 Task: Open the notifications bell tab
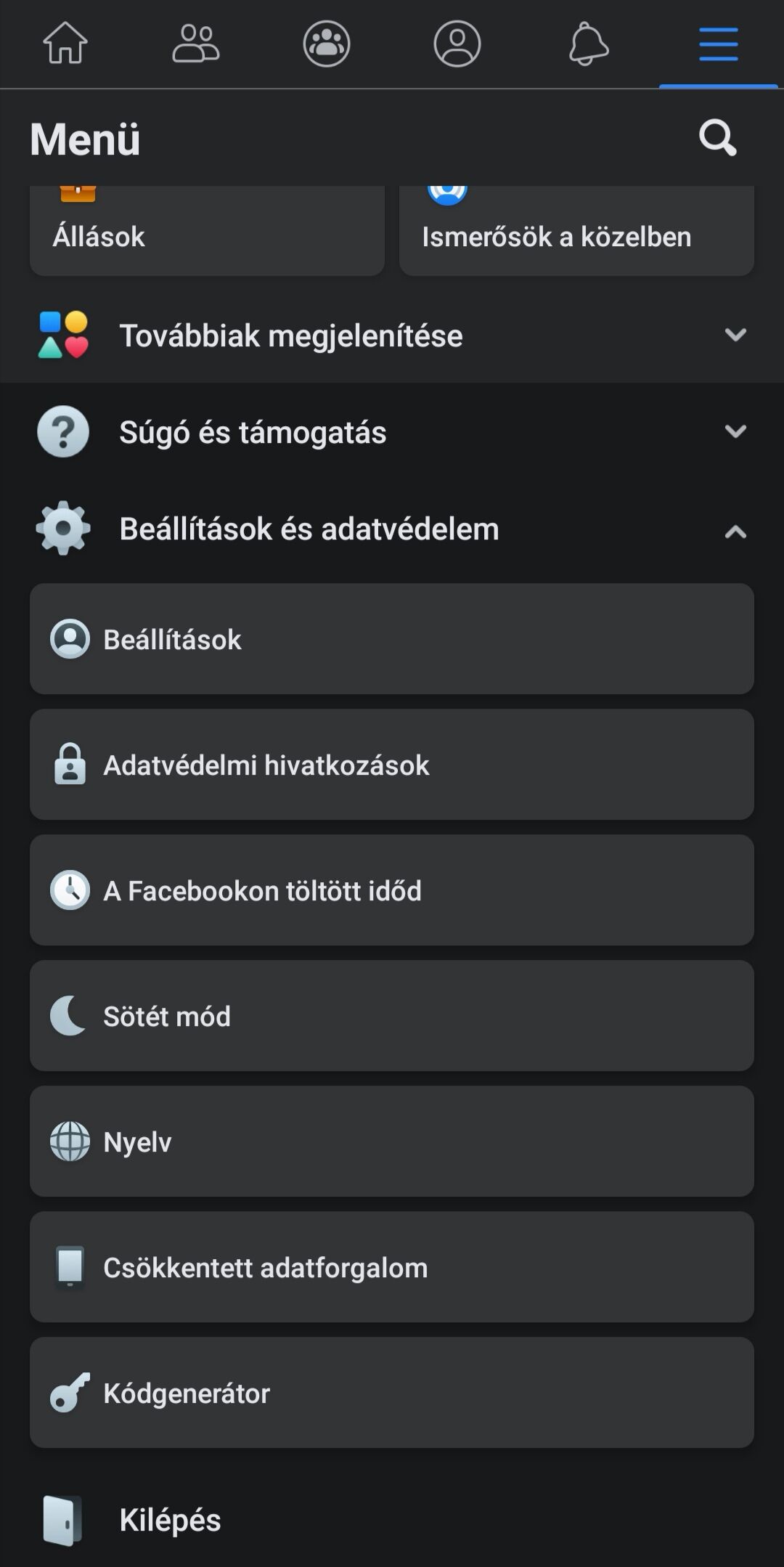(588, 44)
